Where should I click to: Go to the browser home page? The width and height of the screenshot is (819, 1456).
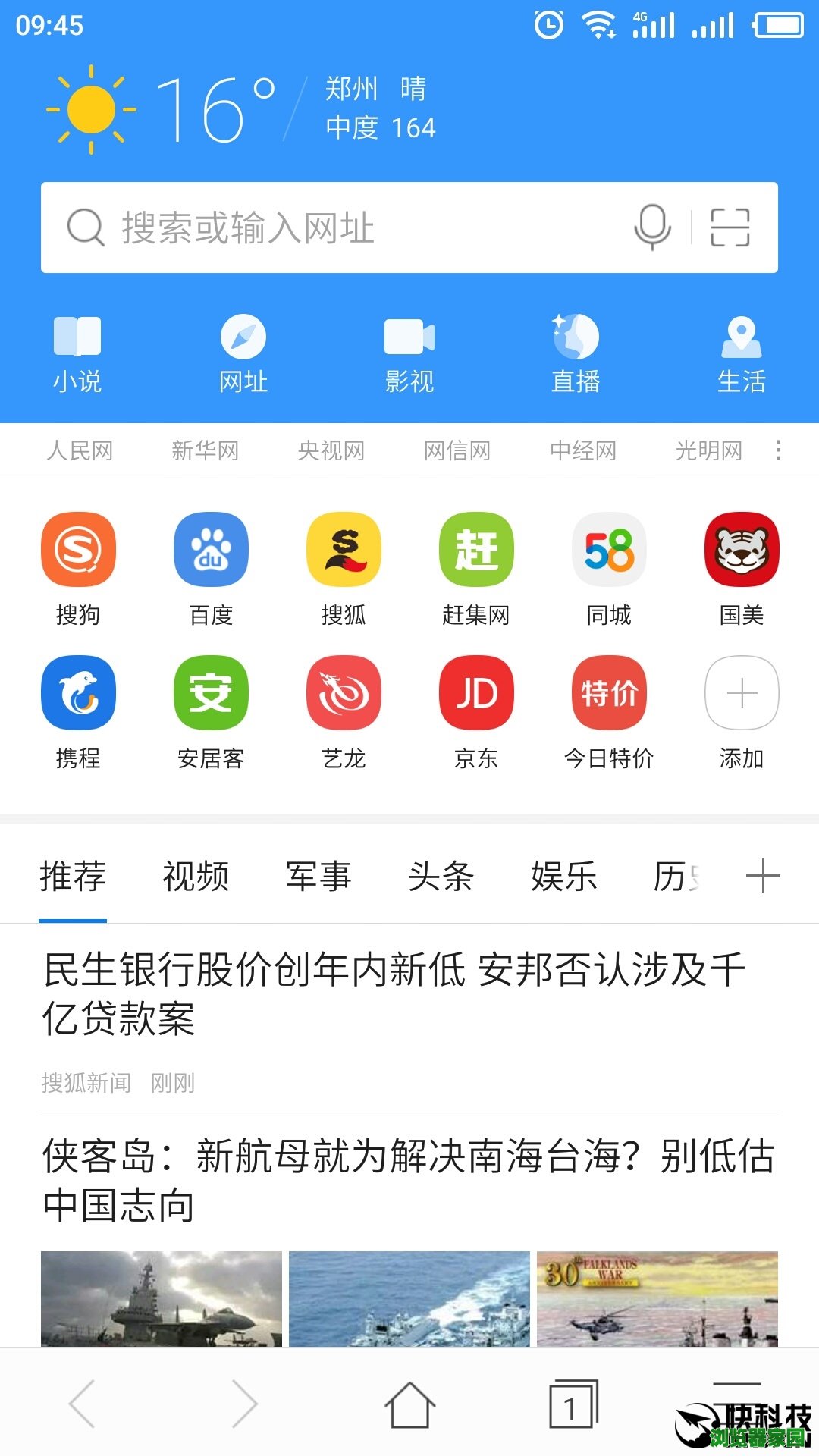coord(409,1405)
